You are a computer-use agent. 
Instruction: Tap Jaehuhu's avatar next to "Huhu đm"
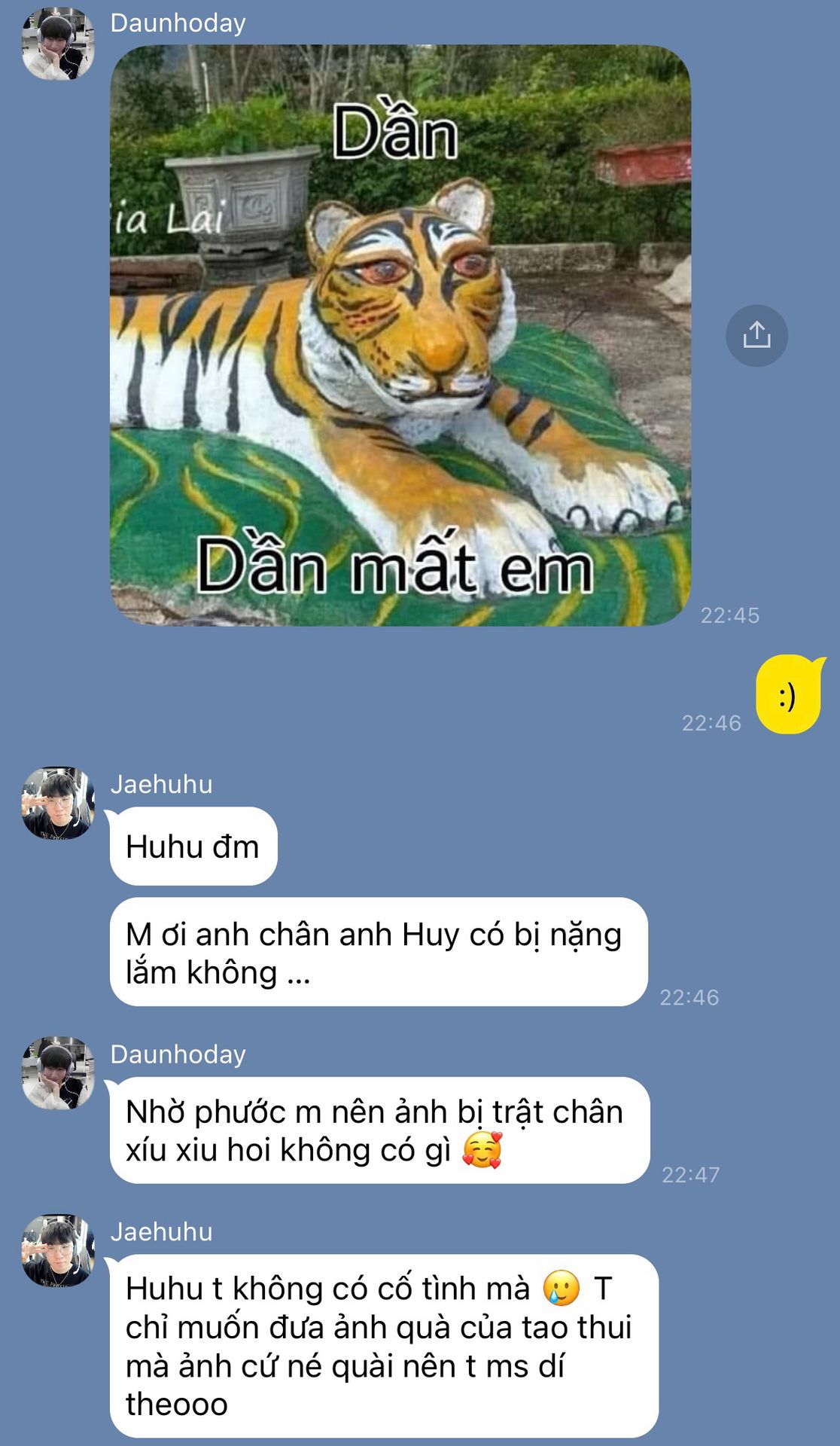tap(59, 803)
